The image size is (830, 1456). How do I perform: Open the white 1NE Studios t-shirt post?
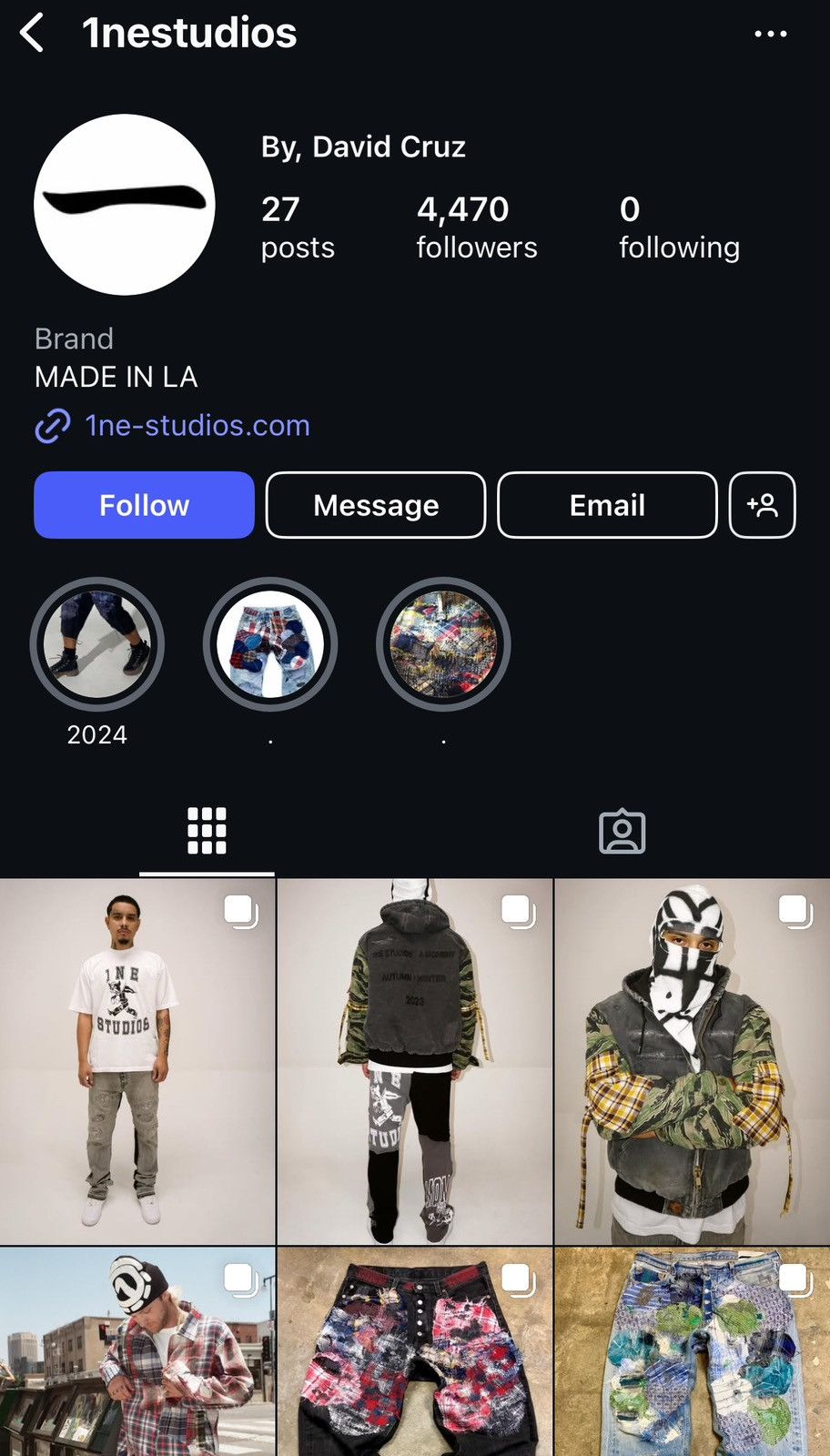pyautogui.click(x=137, y=1061)
